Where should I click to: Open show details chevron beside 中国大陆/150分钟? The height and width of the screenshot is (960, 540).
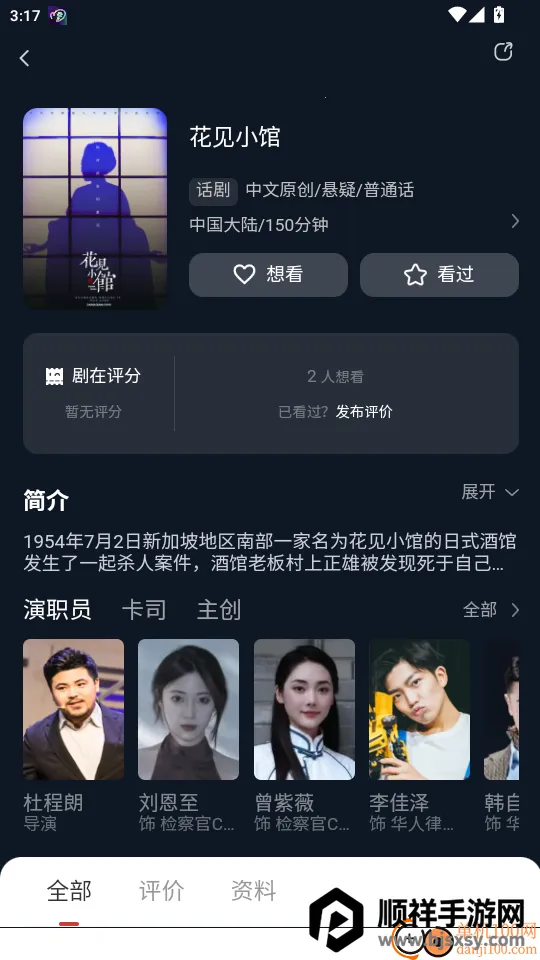pos(515,221)
